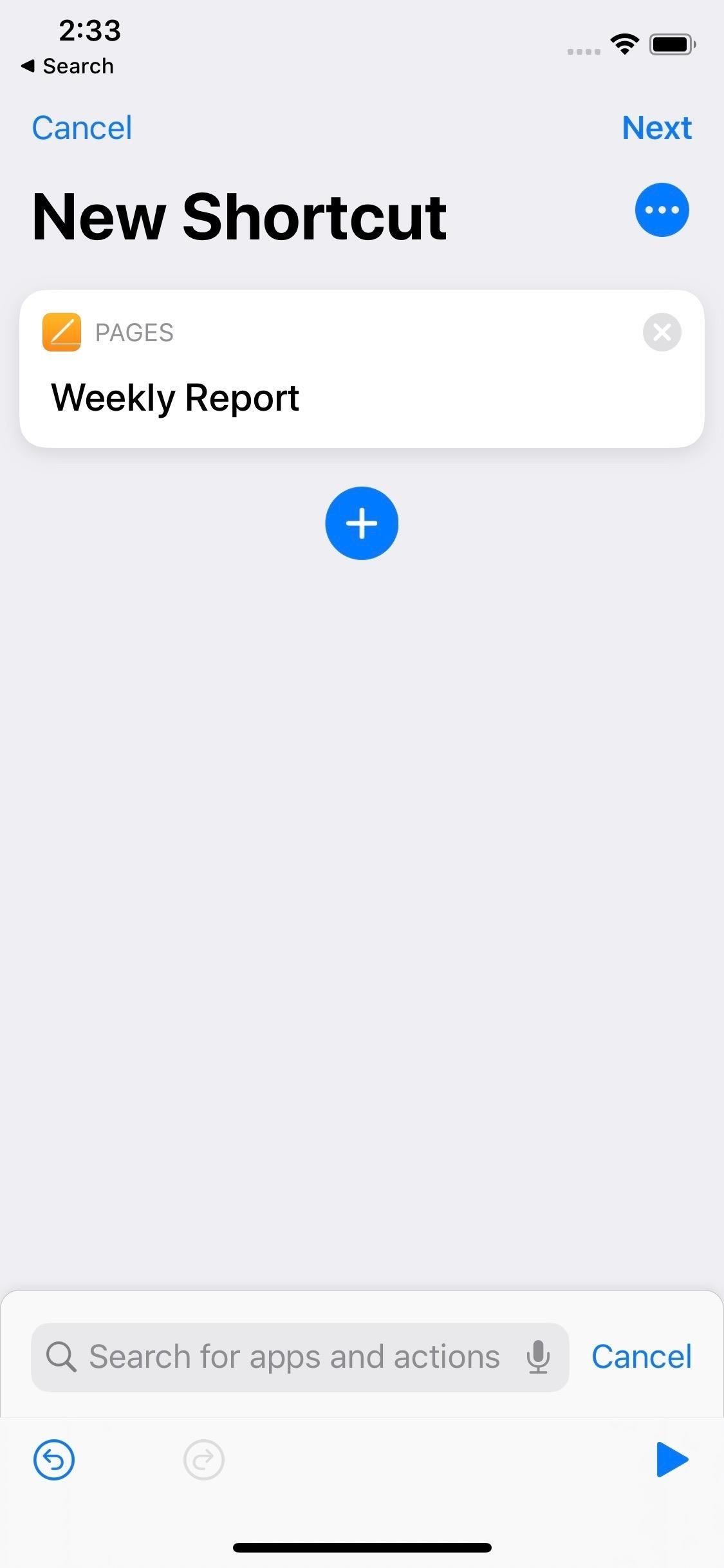Tap the Wi-Fi icon in the status bar
724x1568 pixels.
click(623, 44)
